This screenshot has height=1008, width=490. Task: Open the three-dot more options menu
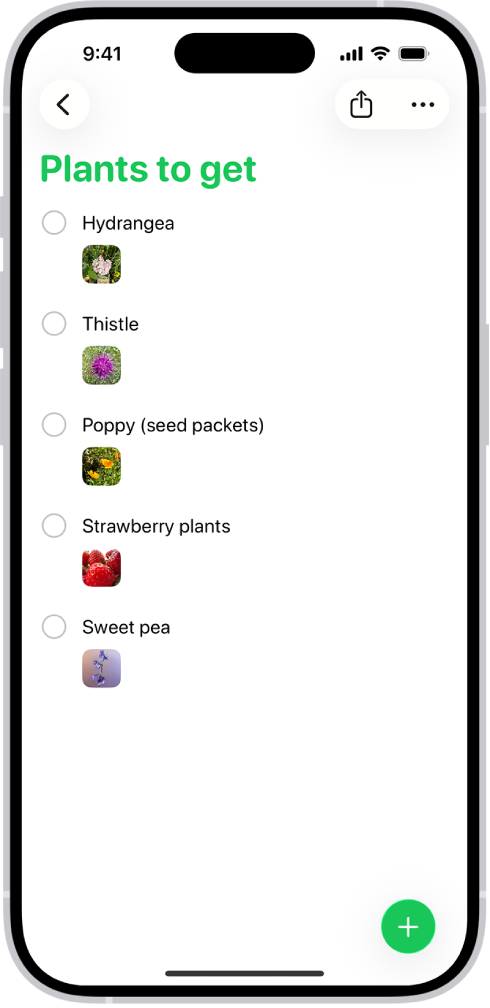pyautogui.click(x=422, y=104)
